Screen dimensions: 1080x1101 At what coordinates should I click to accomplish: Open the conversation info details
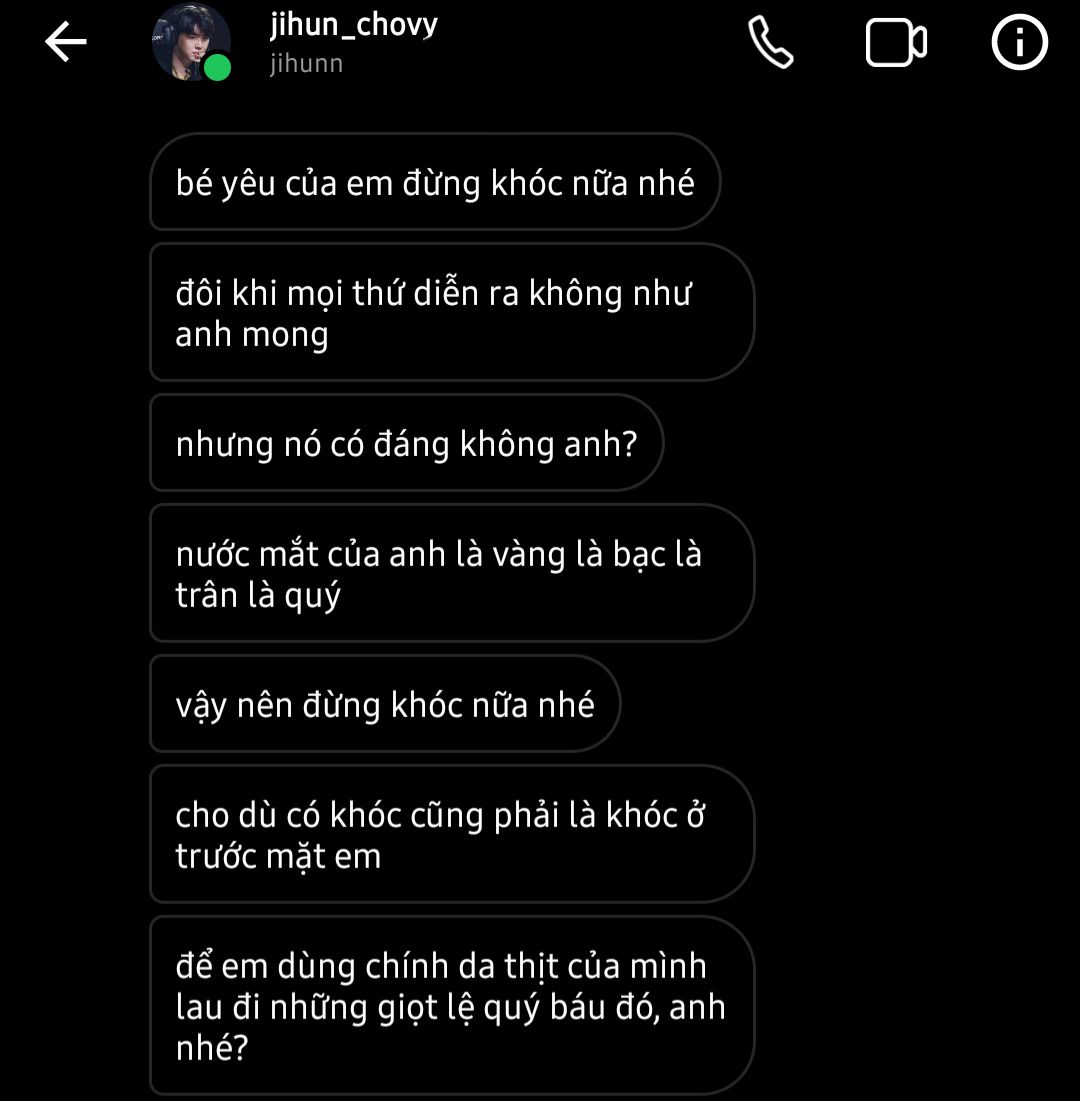coord(1019,43)
